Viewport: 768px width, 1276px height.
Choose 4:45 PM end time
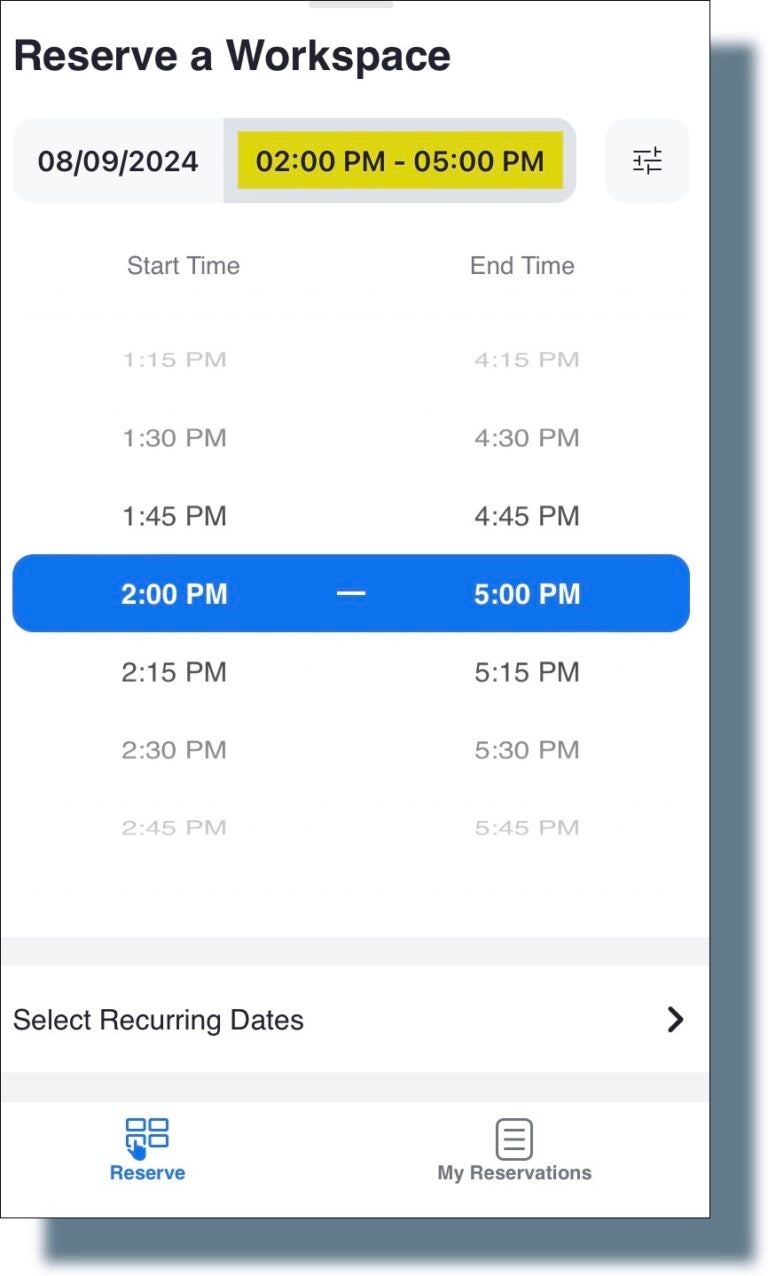527,515
